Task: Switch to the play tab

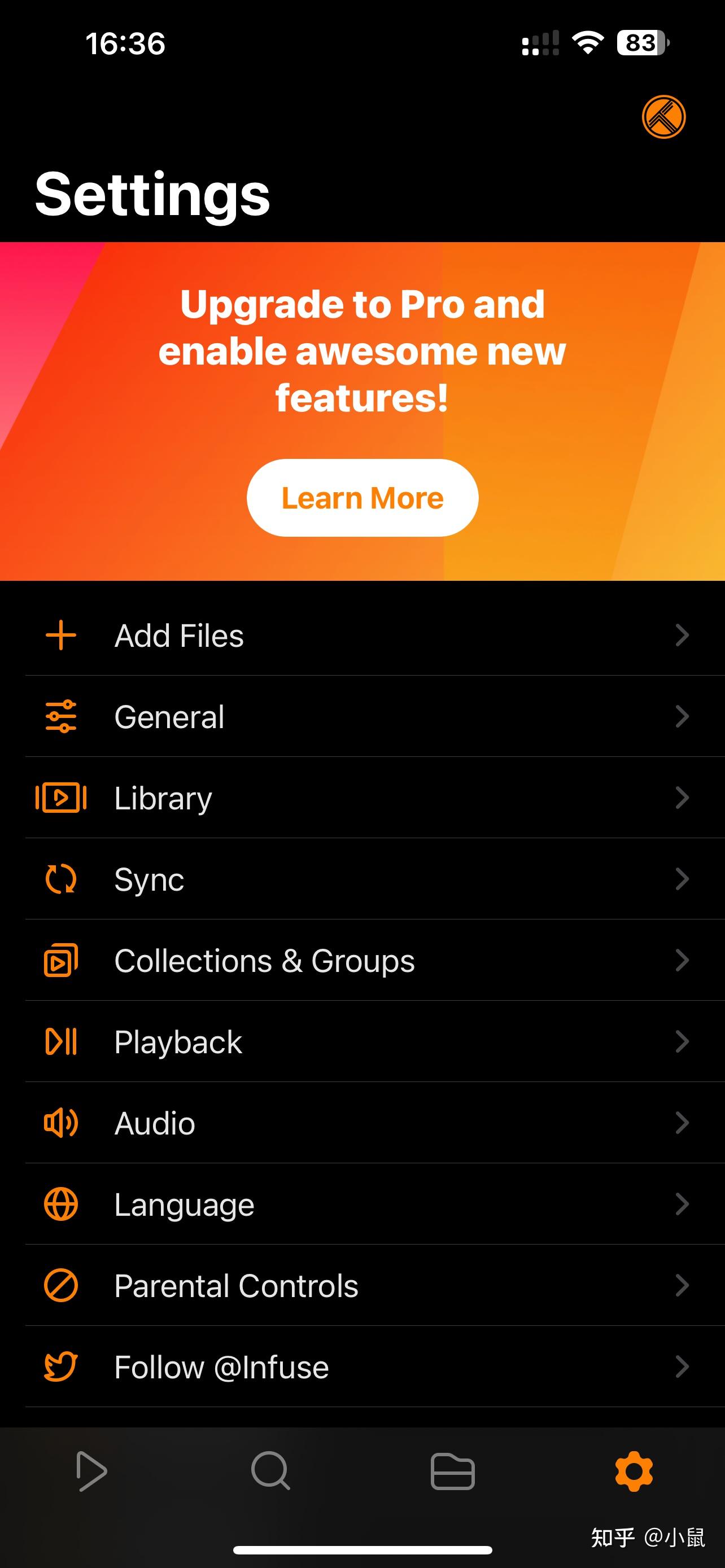Action: [92, 1471]
